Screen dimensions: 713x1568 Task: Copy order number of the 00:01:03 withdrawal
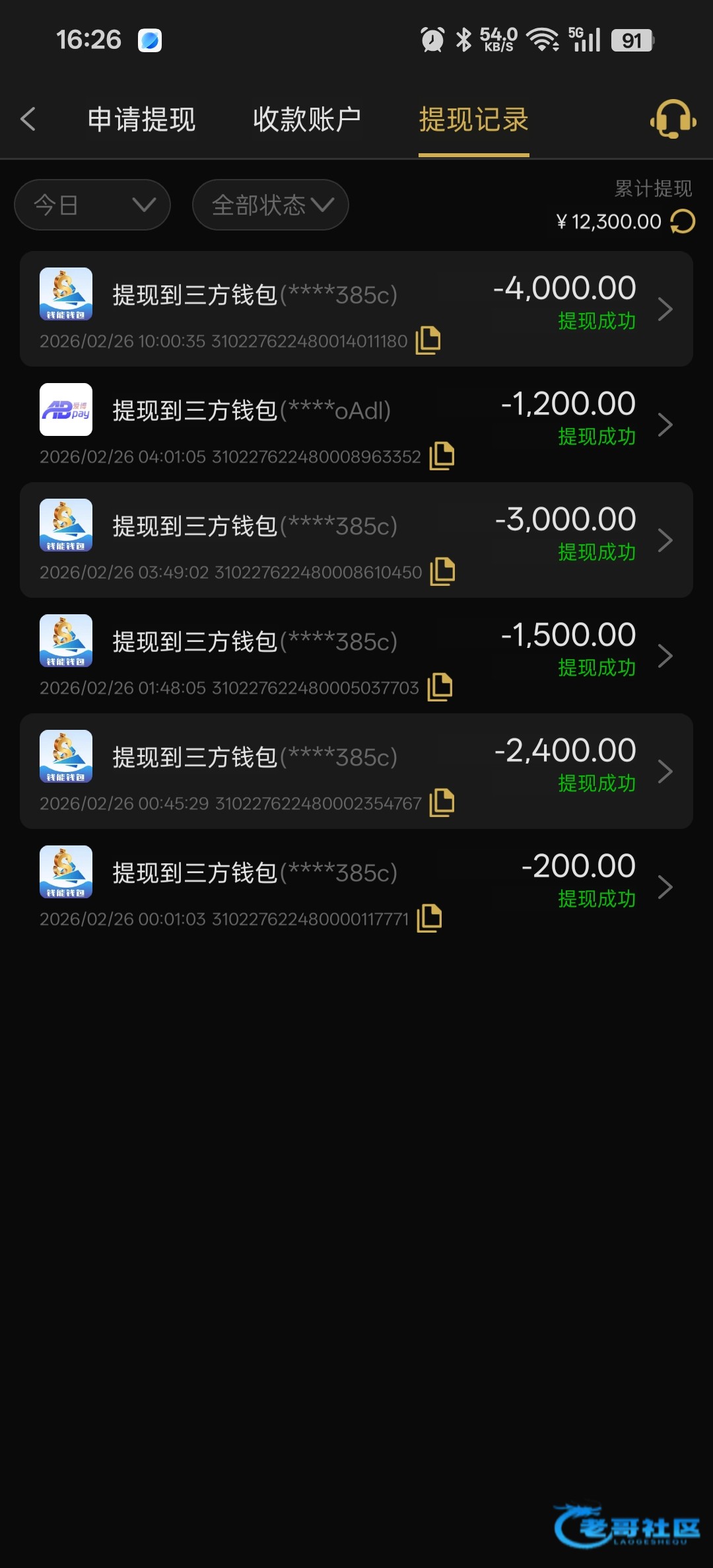click(429, 919)
